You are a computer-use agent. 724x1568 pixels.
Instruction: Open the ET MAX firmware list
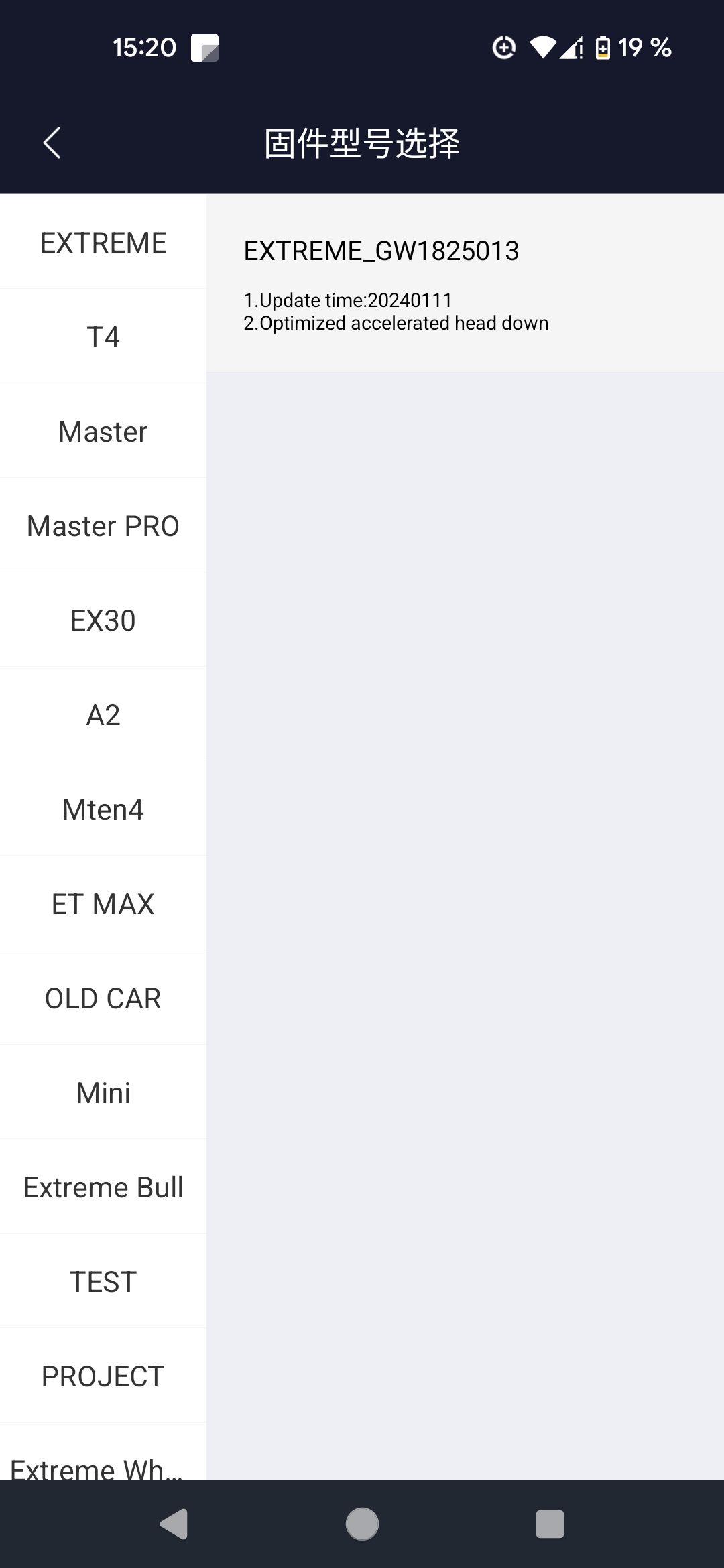pos(103,903)
